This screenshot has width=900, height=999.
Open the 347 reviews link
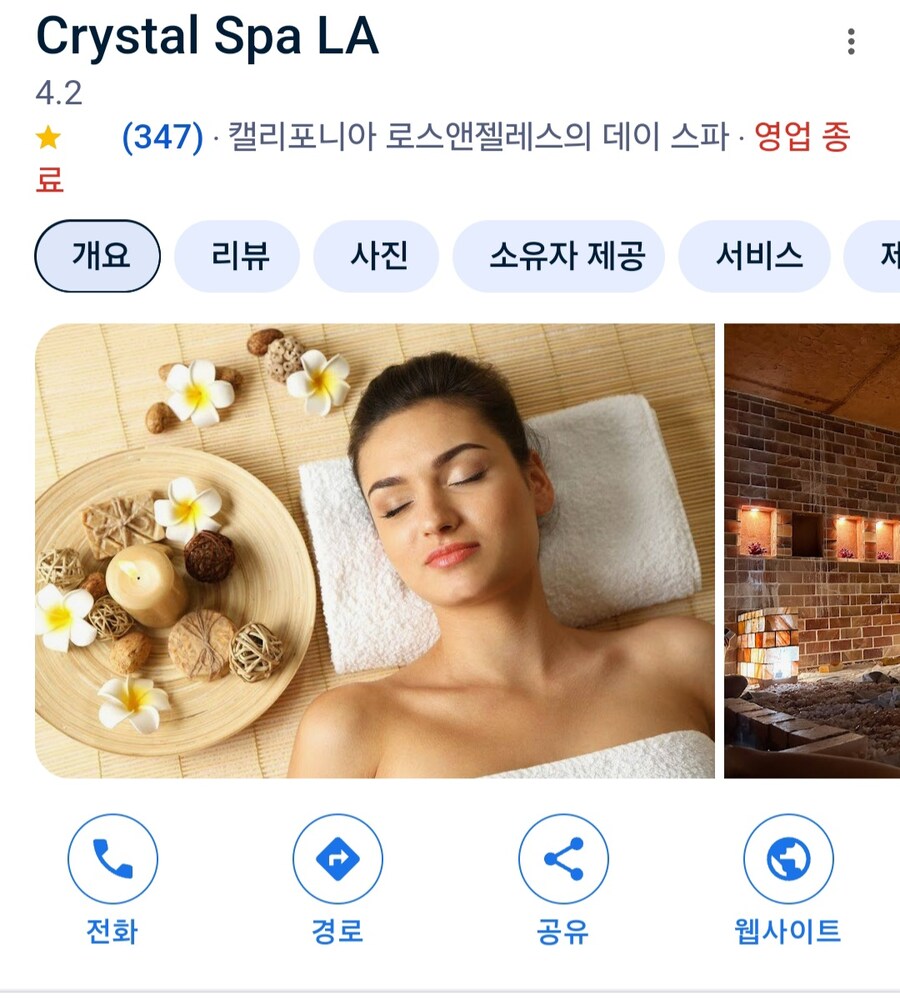[162, 137]
